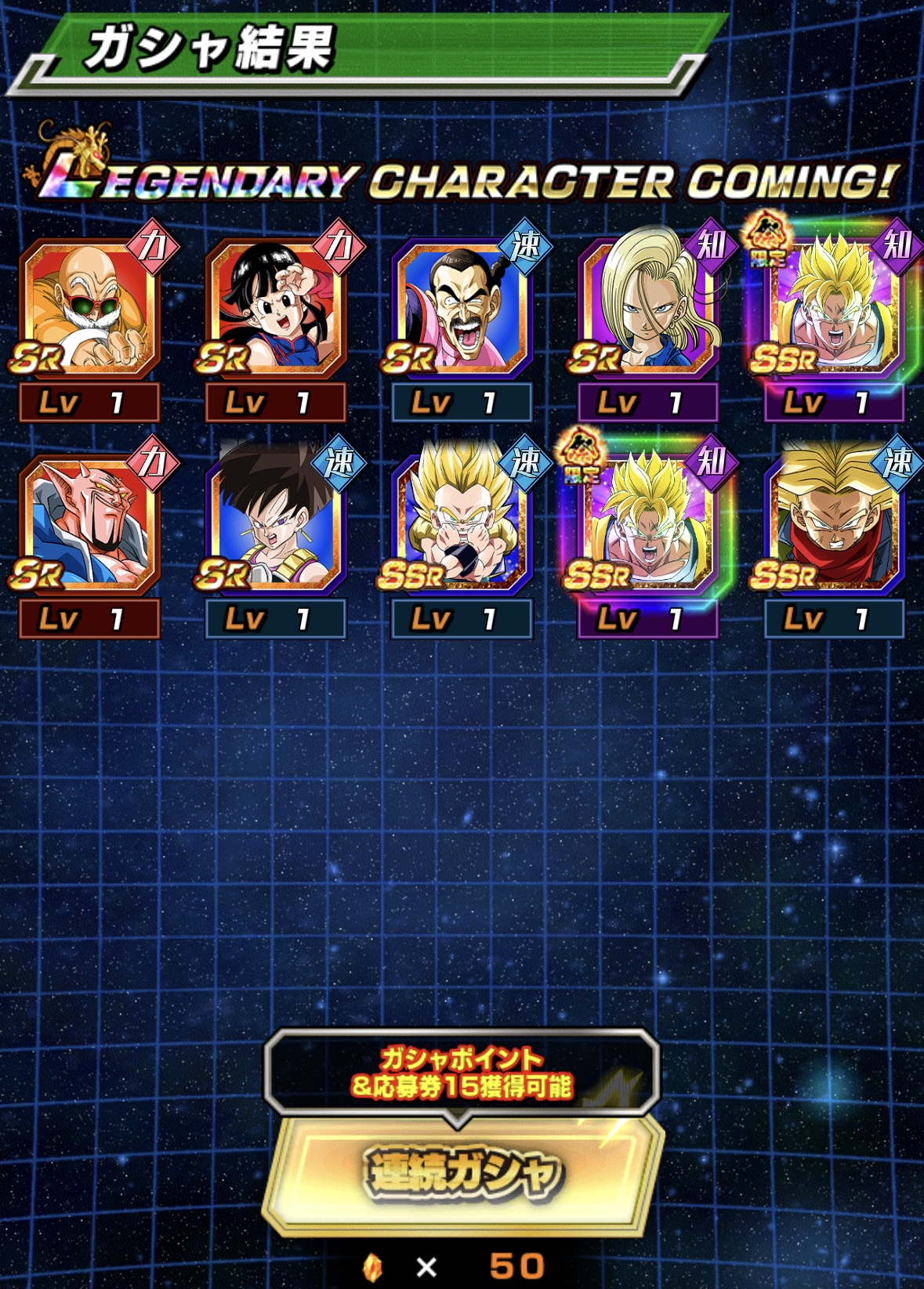
Task: Tap the 連続ガシャ button to summon again
Action: coord(462,1173)
